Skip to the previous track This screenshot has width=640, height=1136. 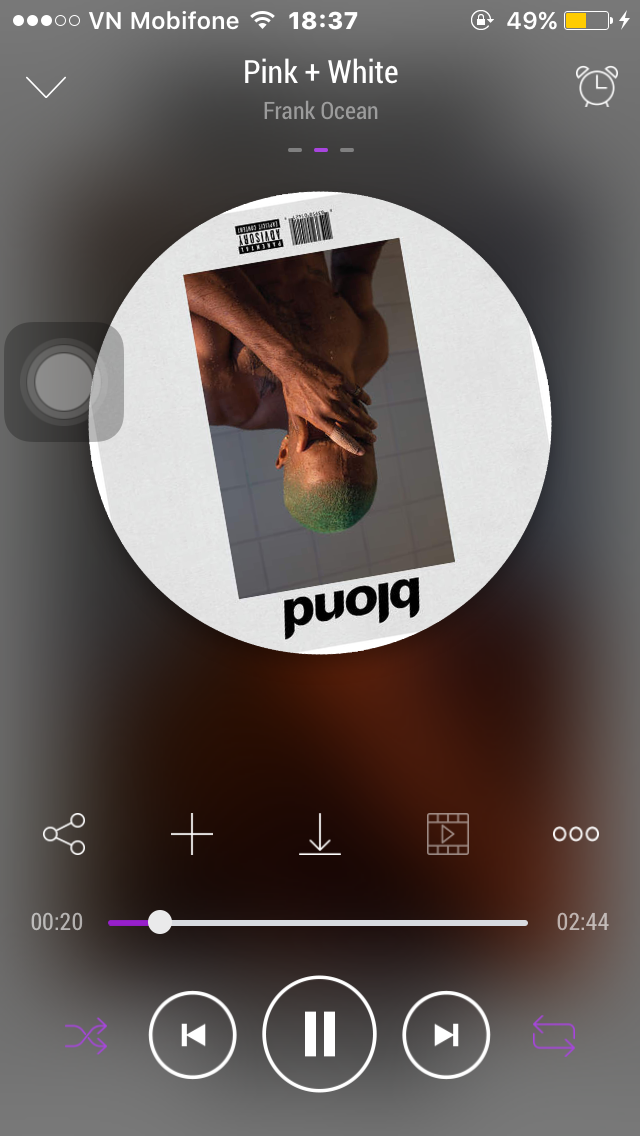[x=192, y=1035]
